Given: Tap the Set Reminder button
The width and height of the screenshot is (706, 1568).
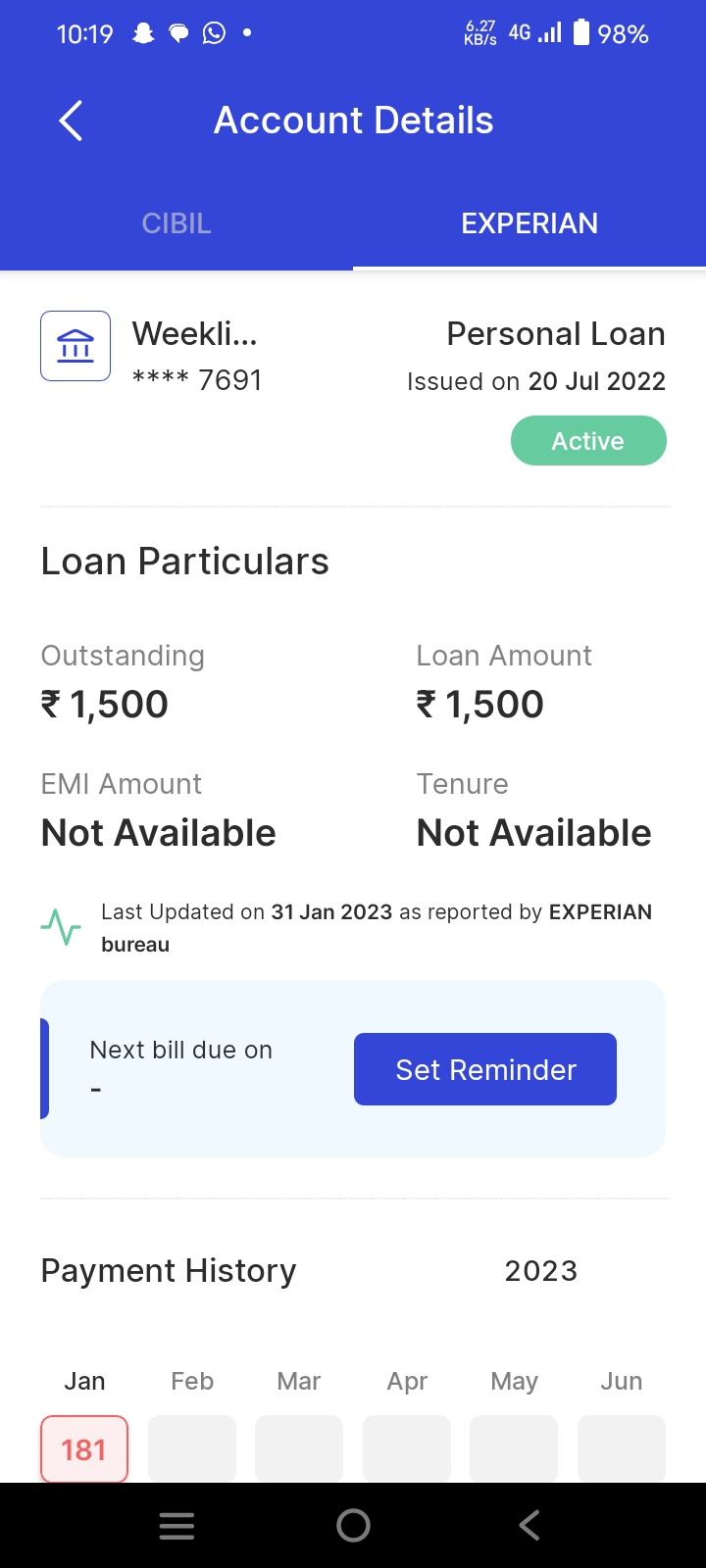Looking at the screenshot, I should point(485,1069).
